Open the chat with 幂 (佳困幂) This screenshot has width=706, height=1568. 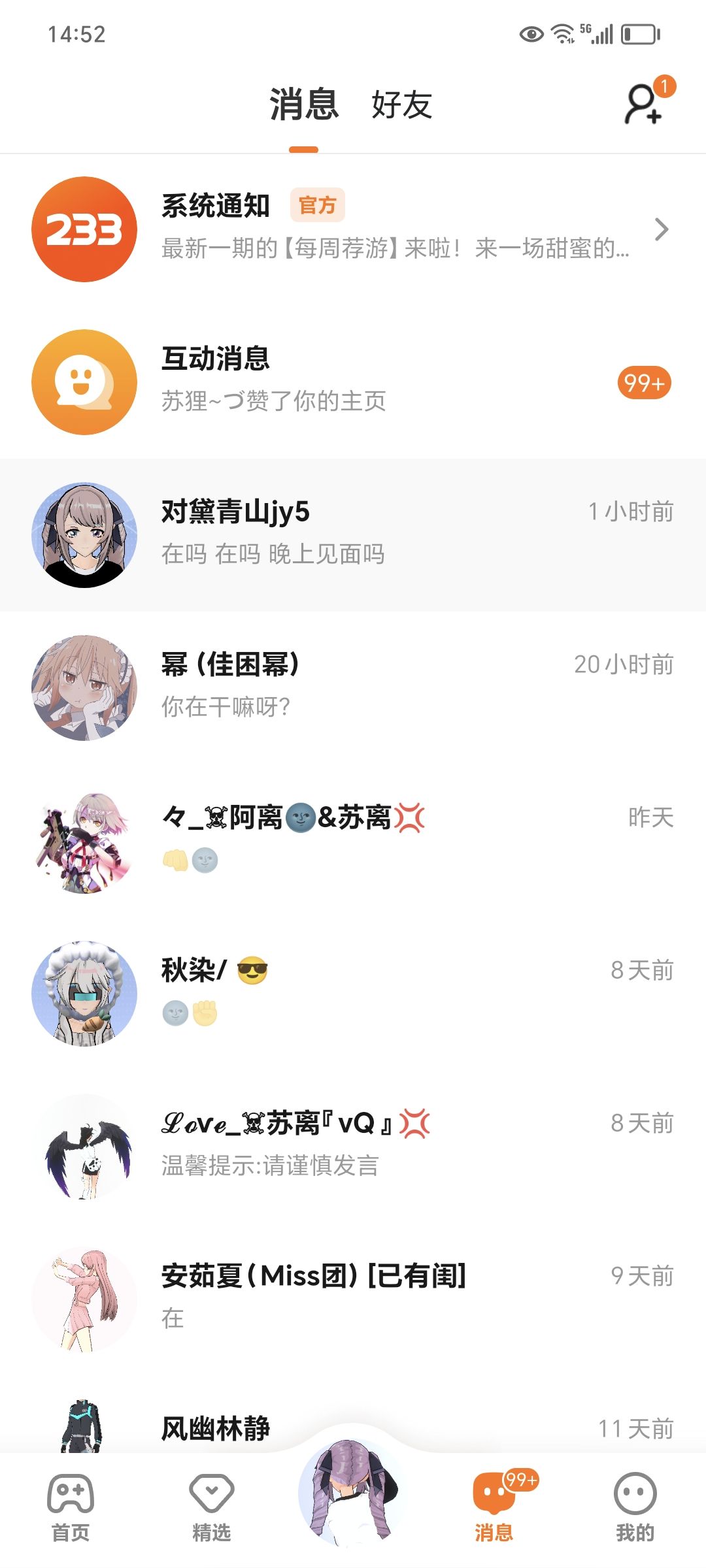[353, 688]
